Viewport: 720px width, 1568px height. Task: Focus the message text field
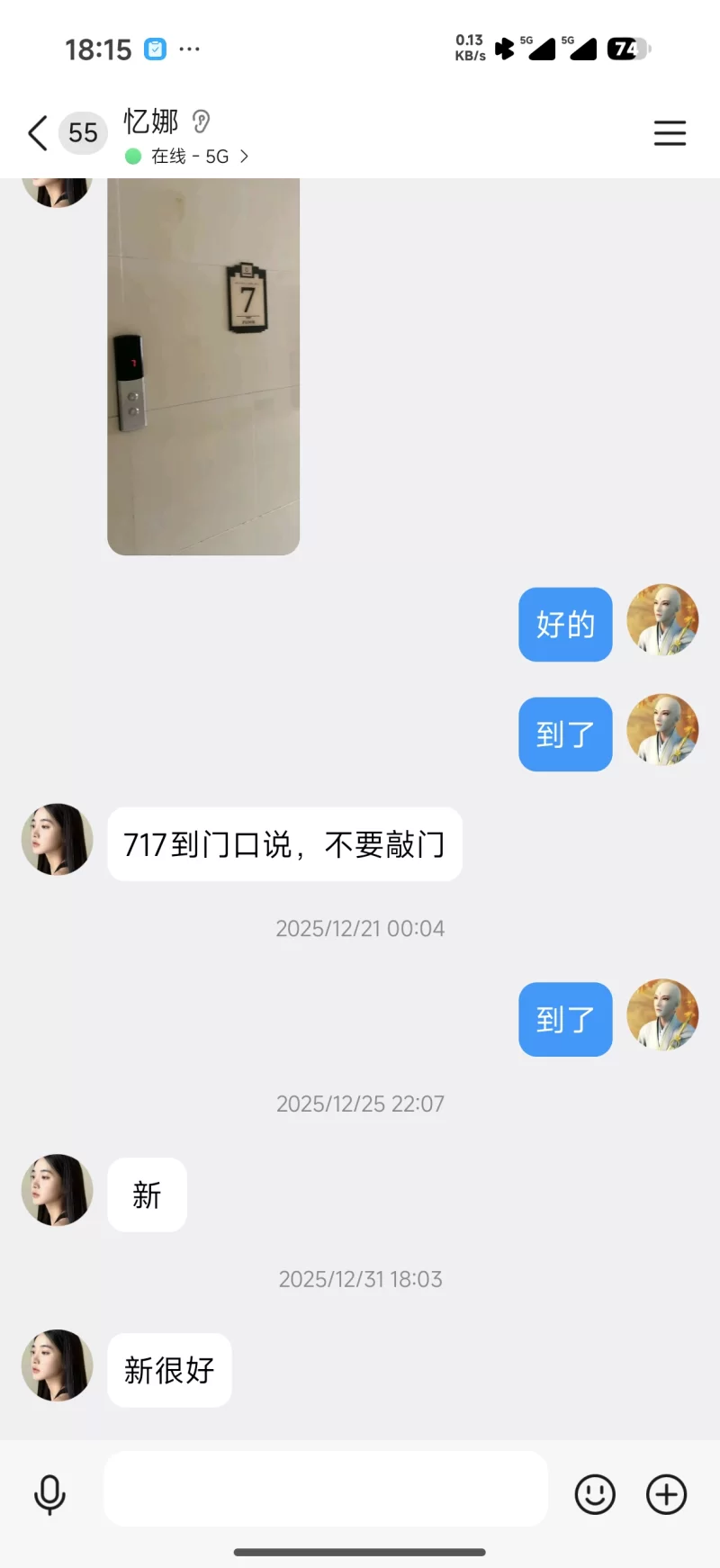click(326, 1489)
